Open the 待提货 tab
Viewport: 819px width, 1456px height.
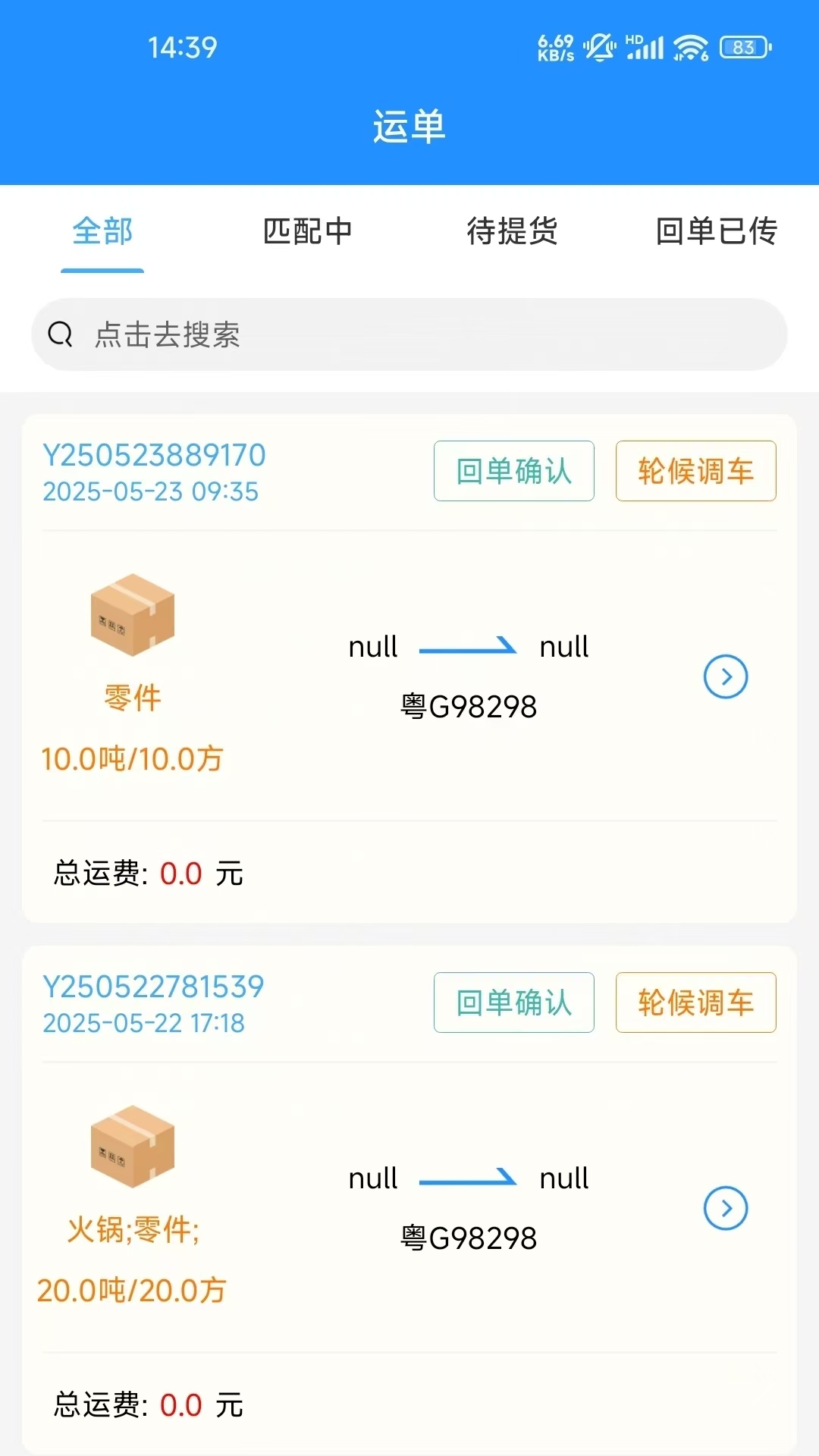pyautogui.click(x=512, y=233)
